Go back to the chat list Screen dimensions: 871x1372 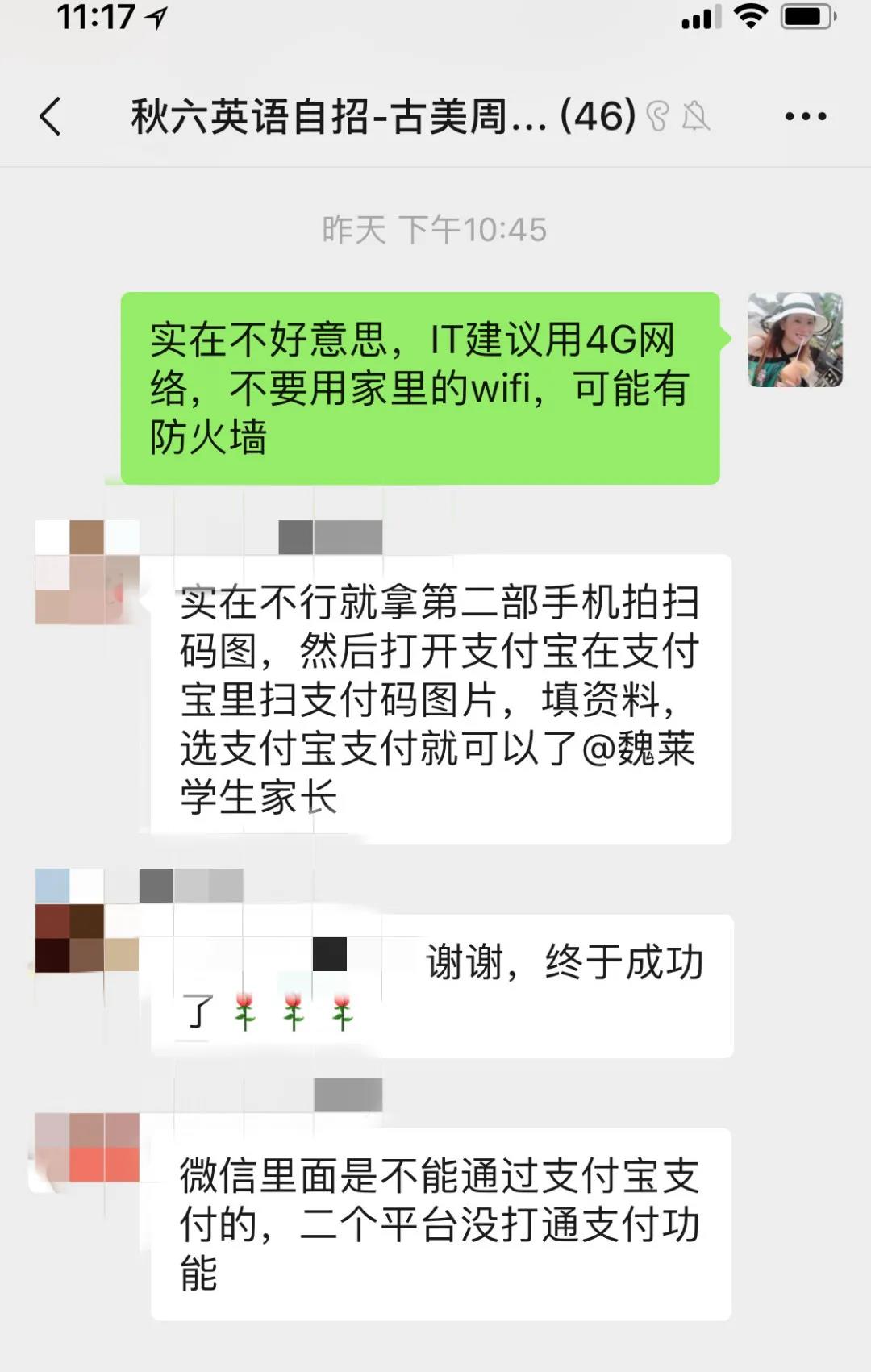point(51,116)
